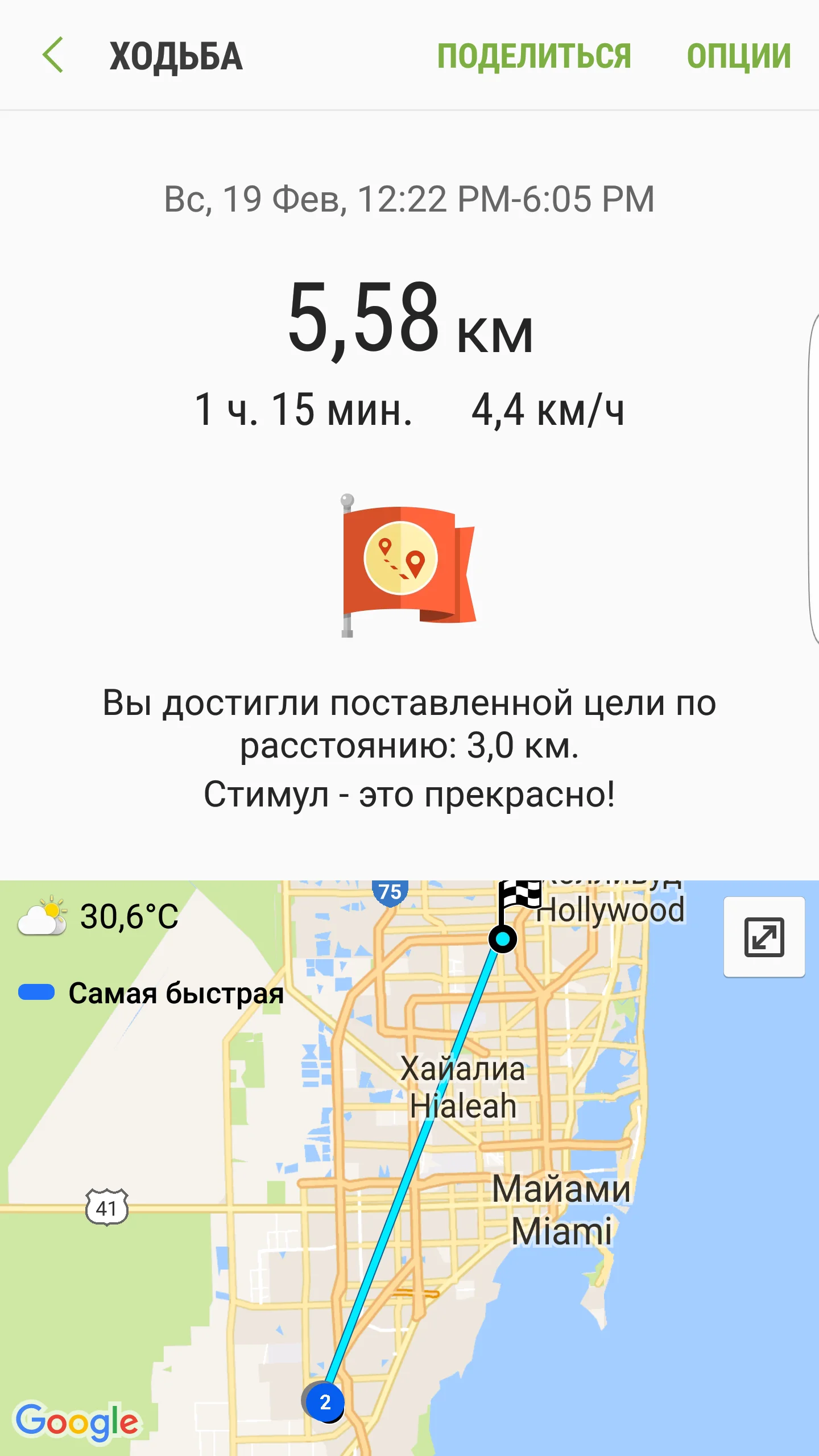Open the ОПЦИИ menu

point(738,56)
